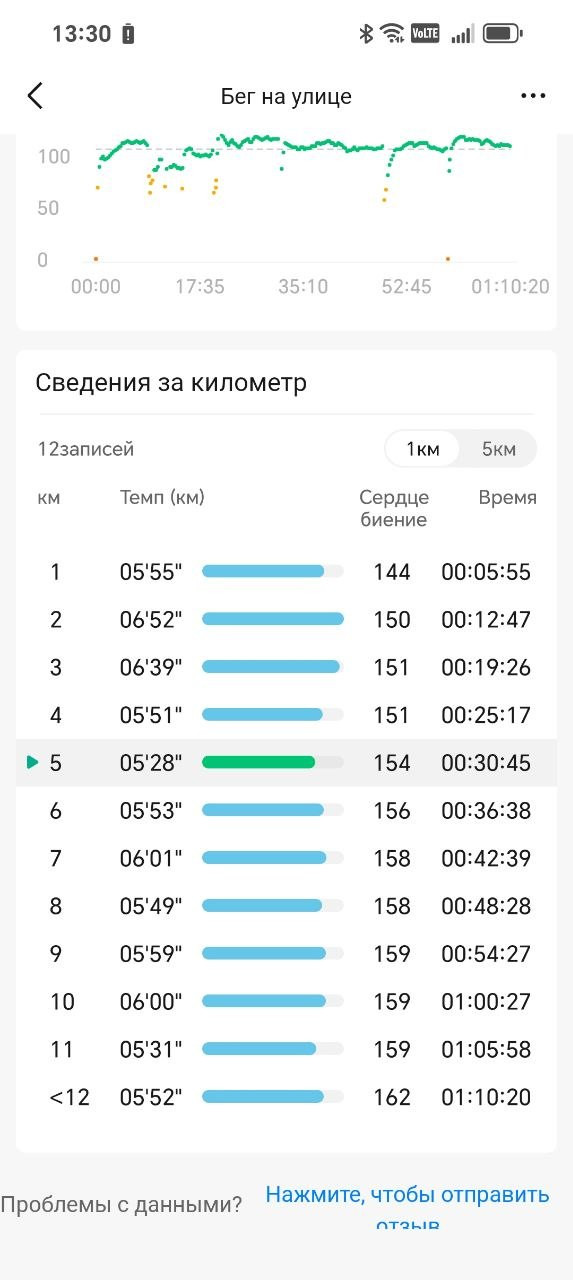Select the 1км segment view
The image size is (573, 1280).
point(423,449)
